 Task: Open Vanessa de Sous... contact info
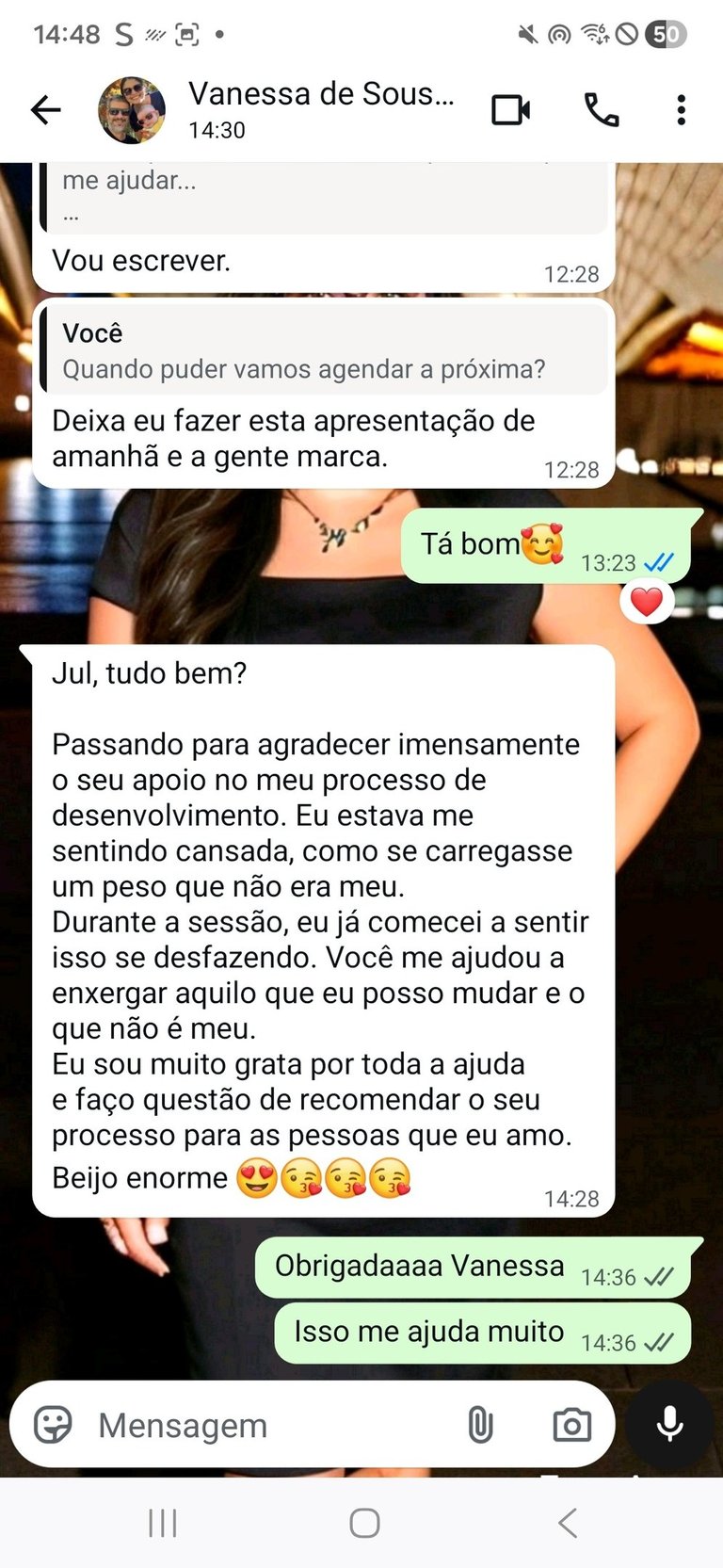320,108
